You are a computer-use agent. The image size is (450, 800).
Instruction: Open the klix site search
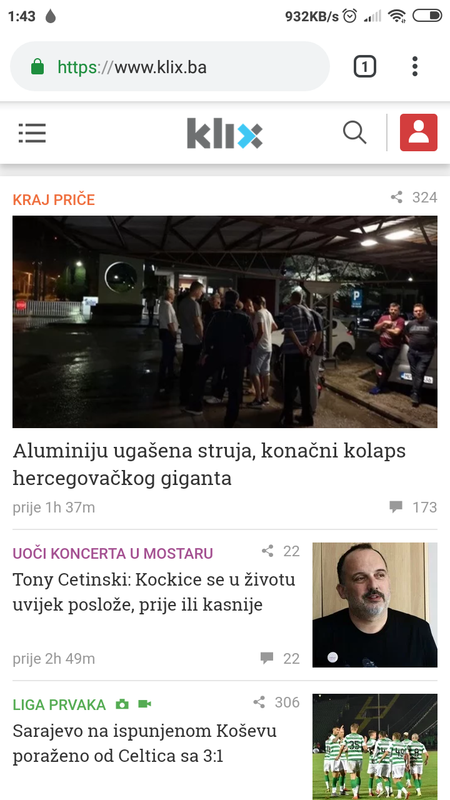[x=355, y=133]
